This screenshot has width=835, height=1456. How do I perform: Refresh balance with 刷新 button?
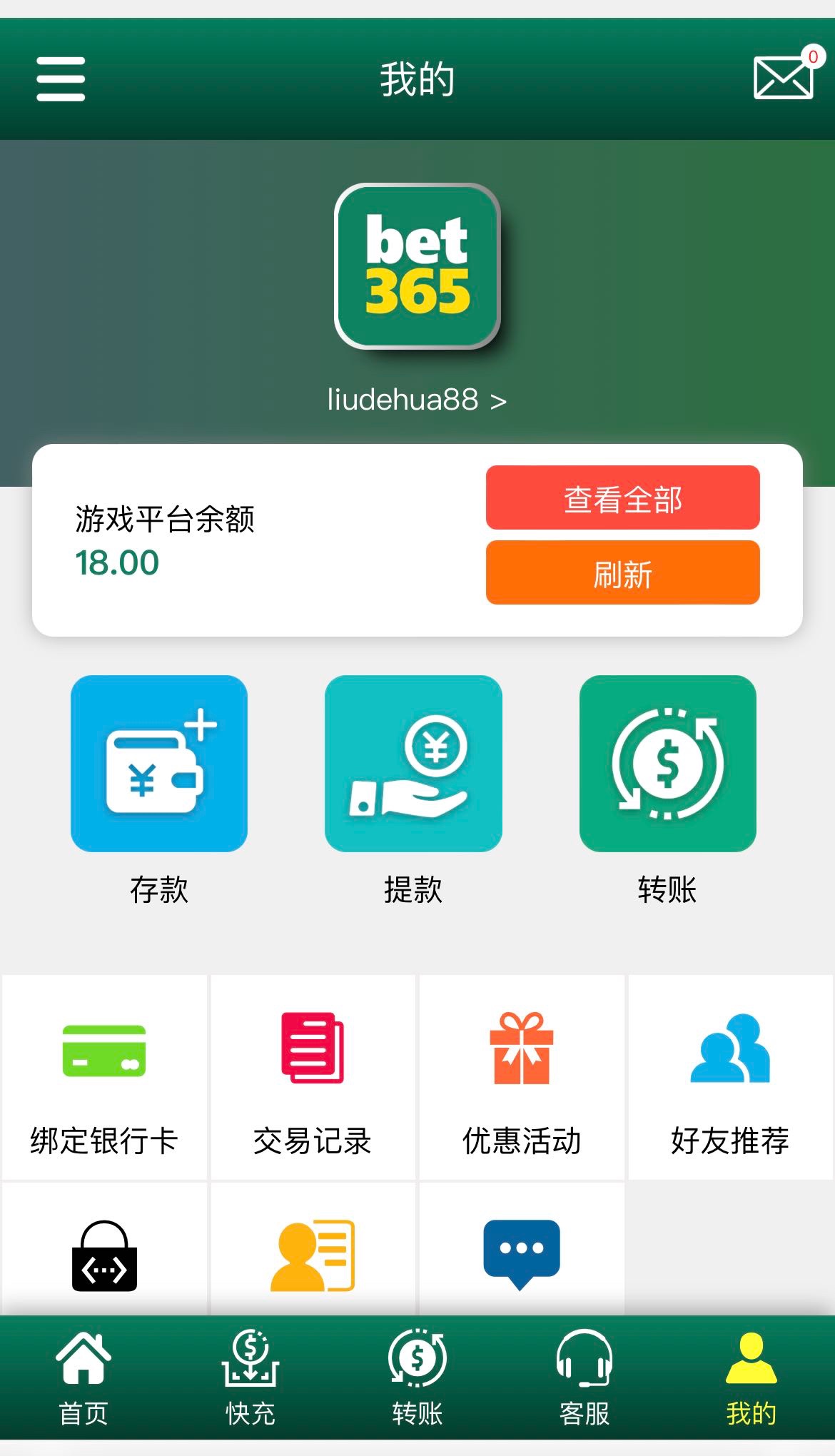[x=622, y=572]
